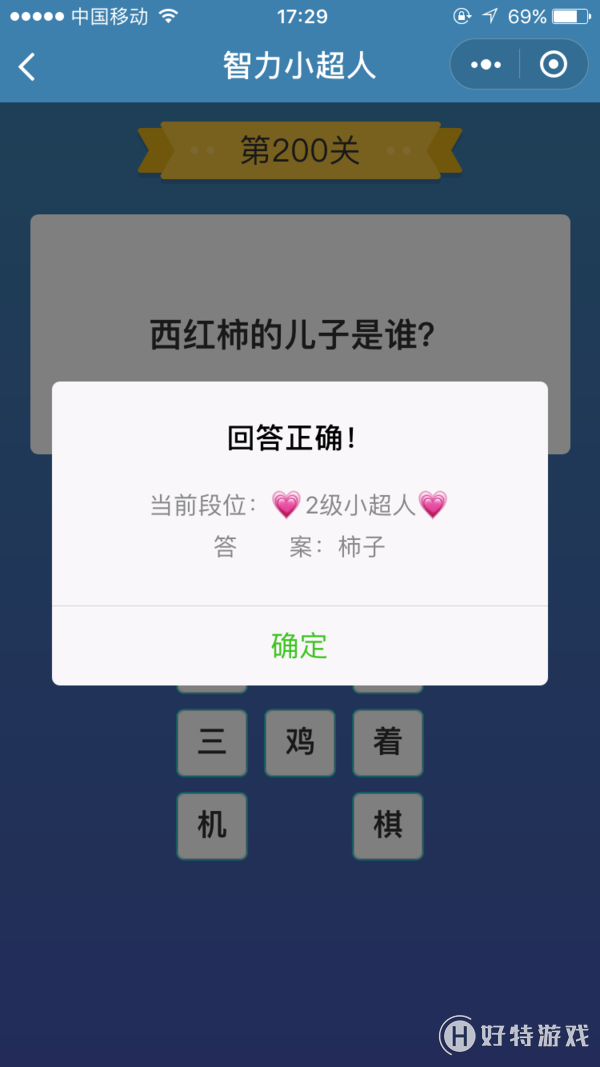
Task: Select the character tile 三
Action: 212,742
